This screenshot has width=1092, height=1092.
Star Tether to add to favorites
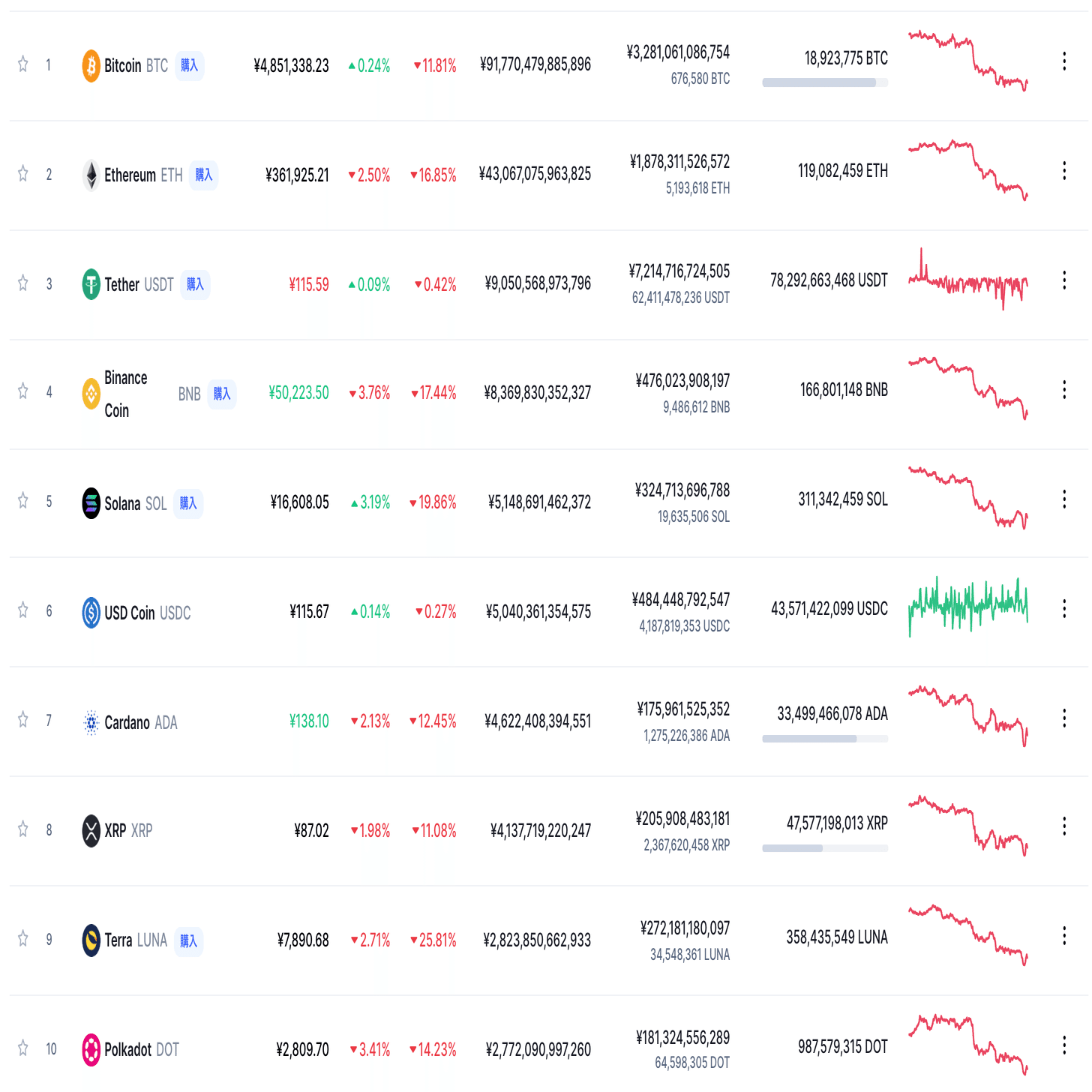(23, 283)
